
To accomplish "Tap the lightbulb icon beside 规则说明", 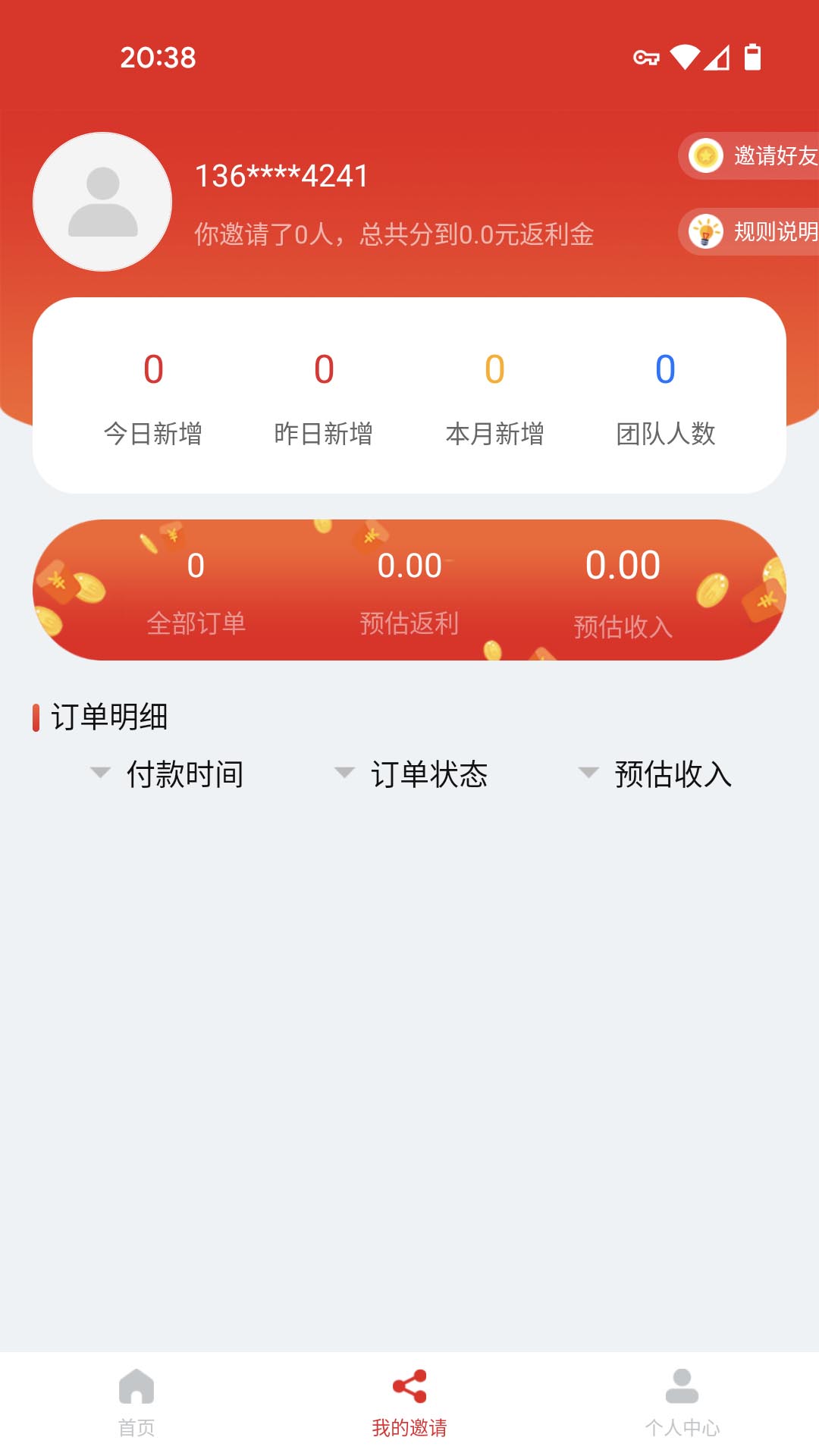I will pyautogui.click(x=706, y=231).
